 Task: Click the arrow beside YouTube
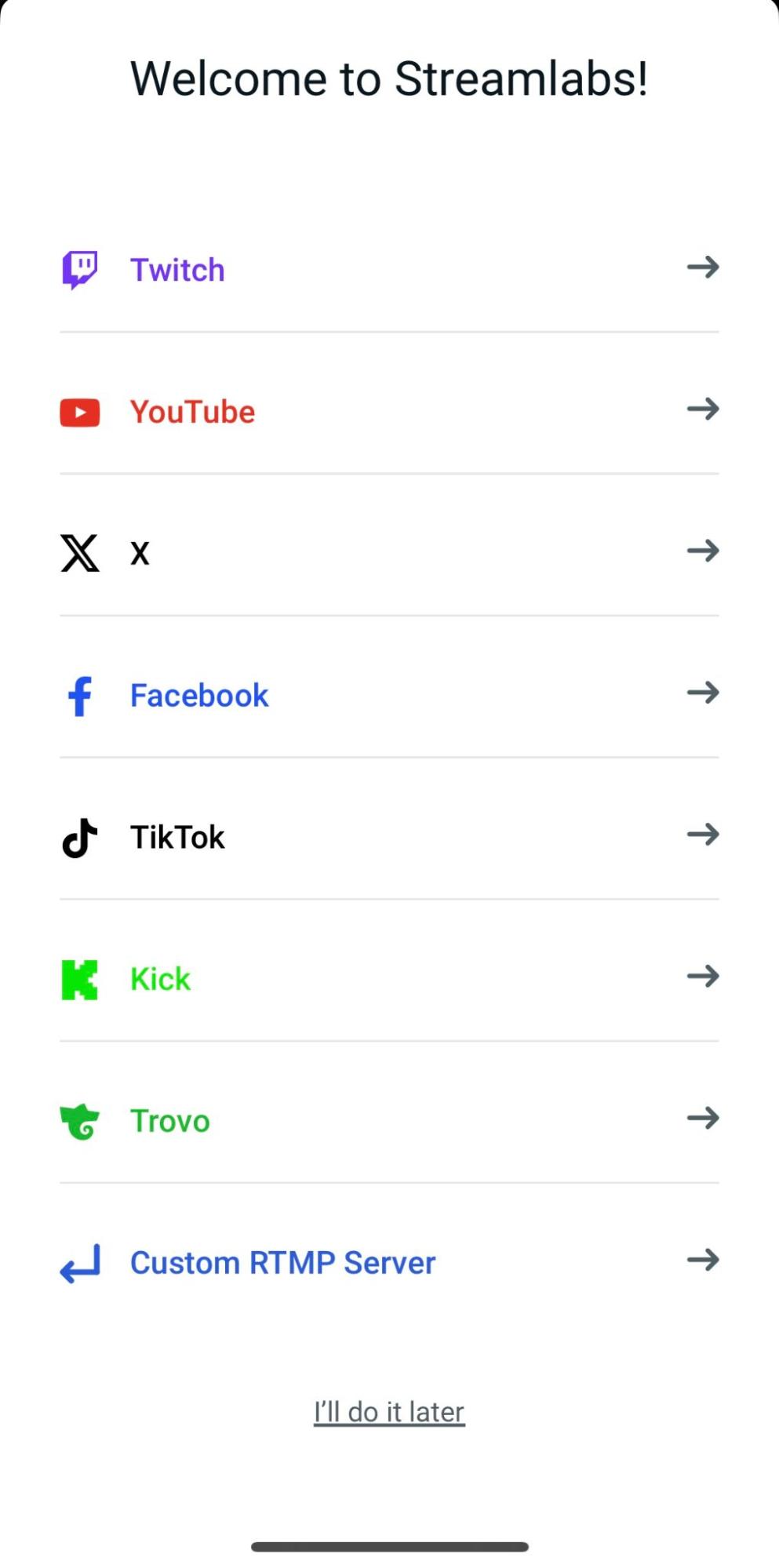(x=704, y=410)
